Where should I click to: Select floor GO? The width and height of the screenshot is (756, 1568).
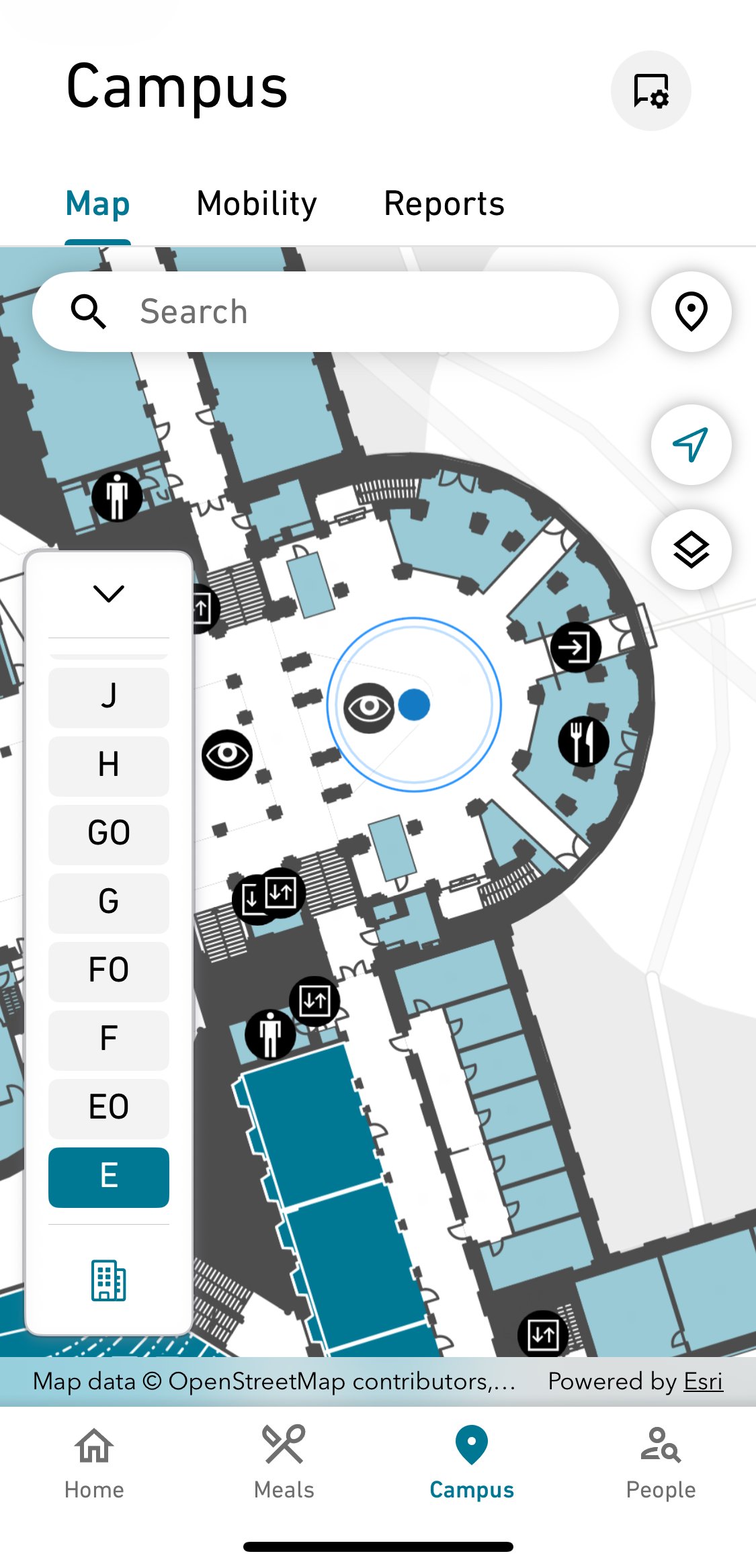[108, 834]
